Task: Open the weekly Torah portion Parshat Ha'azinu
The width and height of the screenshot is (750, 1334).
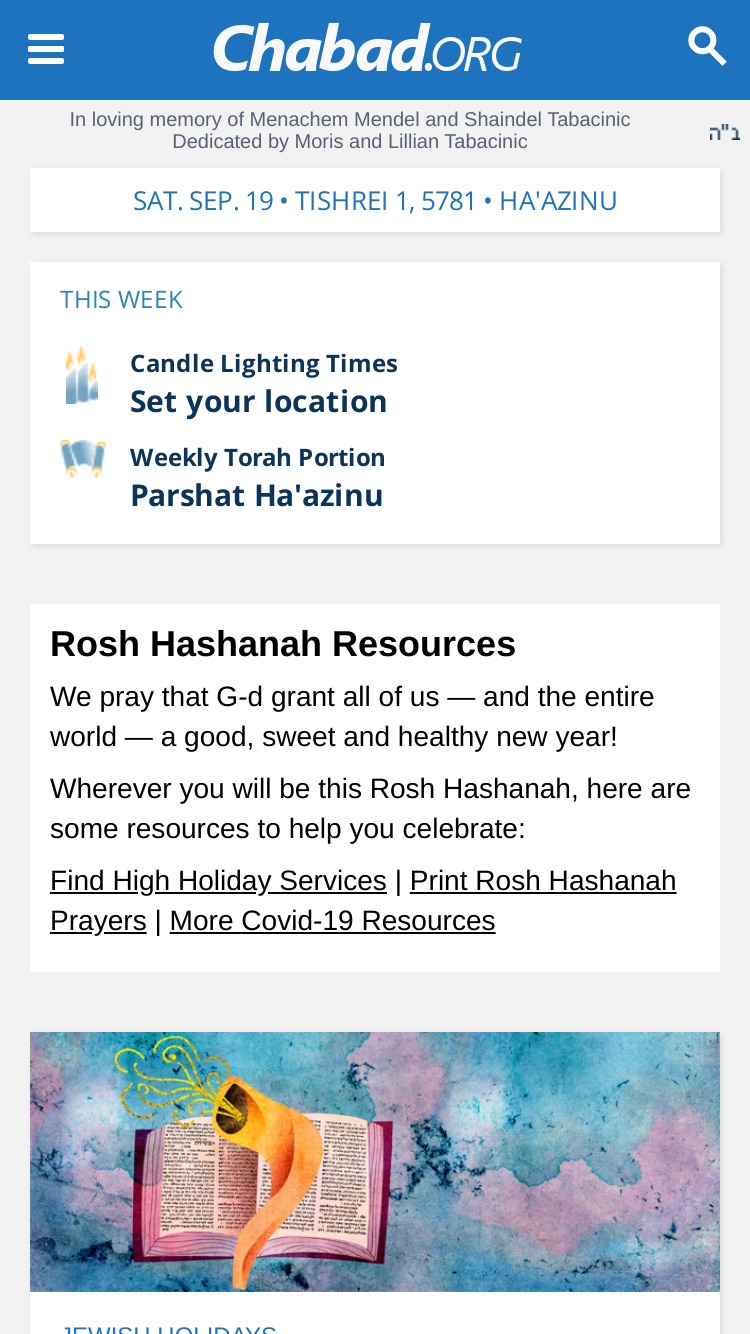Action: tap(256, 495)
